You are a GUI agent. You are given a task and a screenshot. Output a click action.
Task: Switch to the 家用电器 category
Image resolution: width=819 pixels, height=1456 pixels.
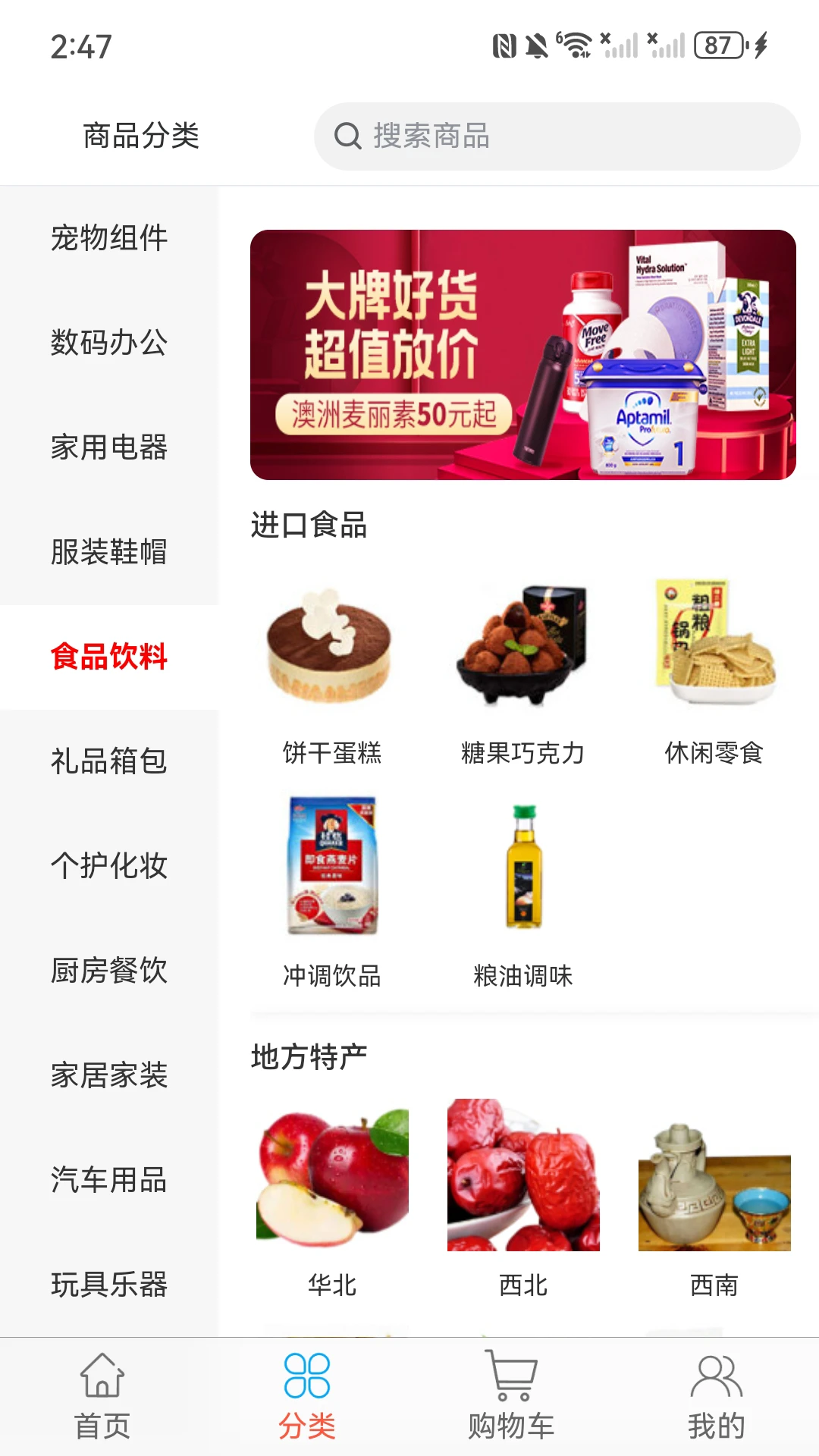click(x=108, y=448)
